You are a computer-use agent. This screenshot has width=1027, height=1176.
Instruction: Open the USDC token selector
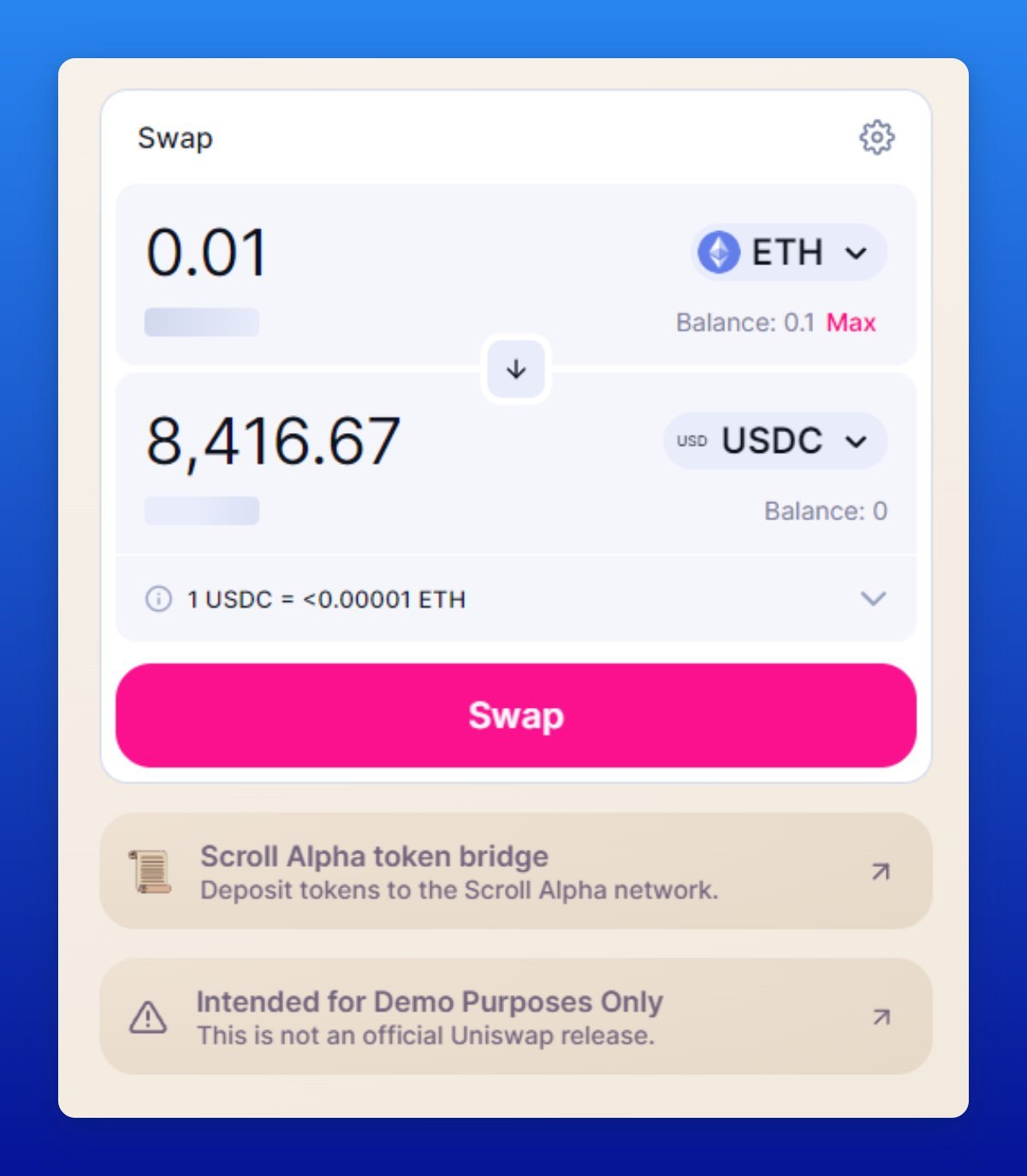773,441
